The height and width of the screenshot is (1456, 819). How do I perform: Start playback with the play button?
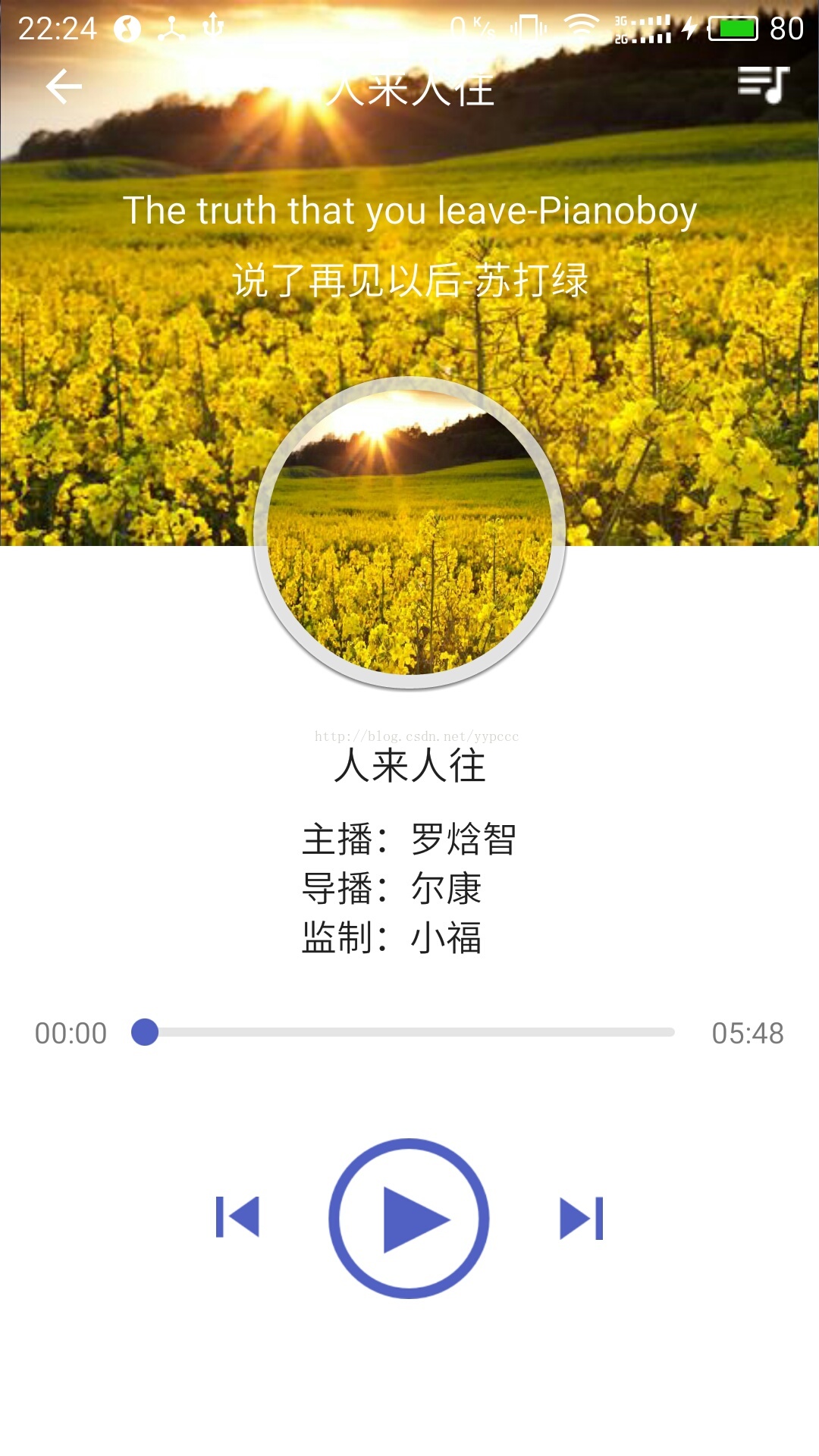click(x=409, y=1219)
